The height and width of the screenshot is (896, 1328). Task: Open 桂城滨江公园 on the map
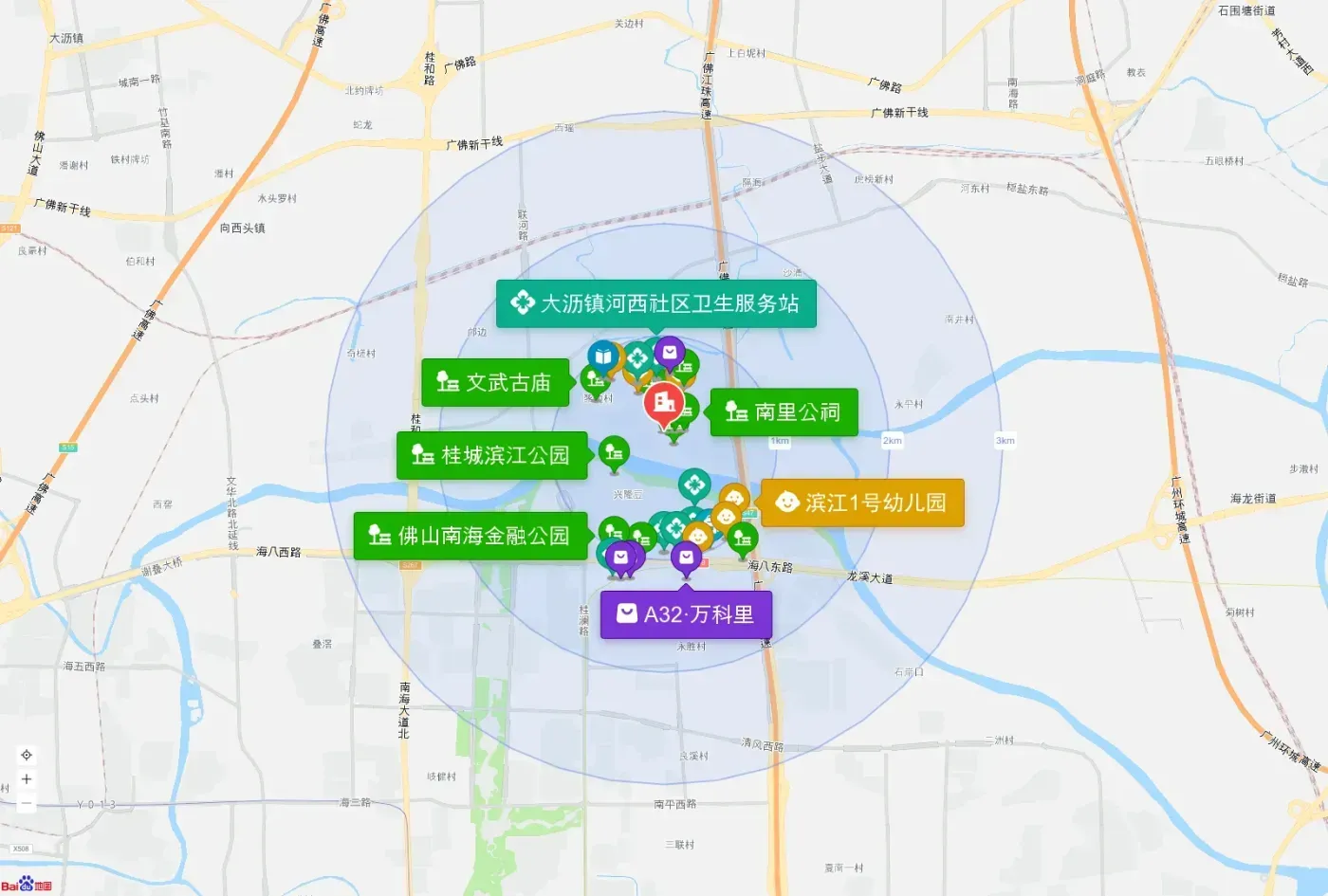pyautogui.click(x=491, y=455)
